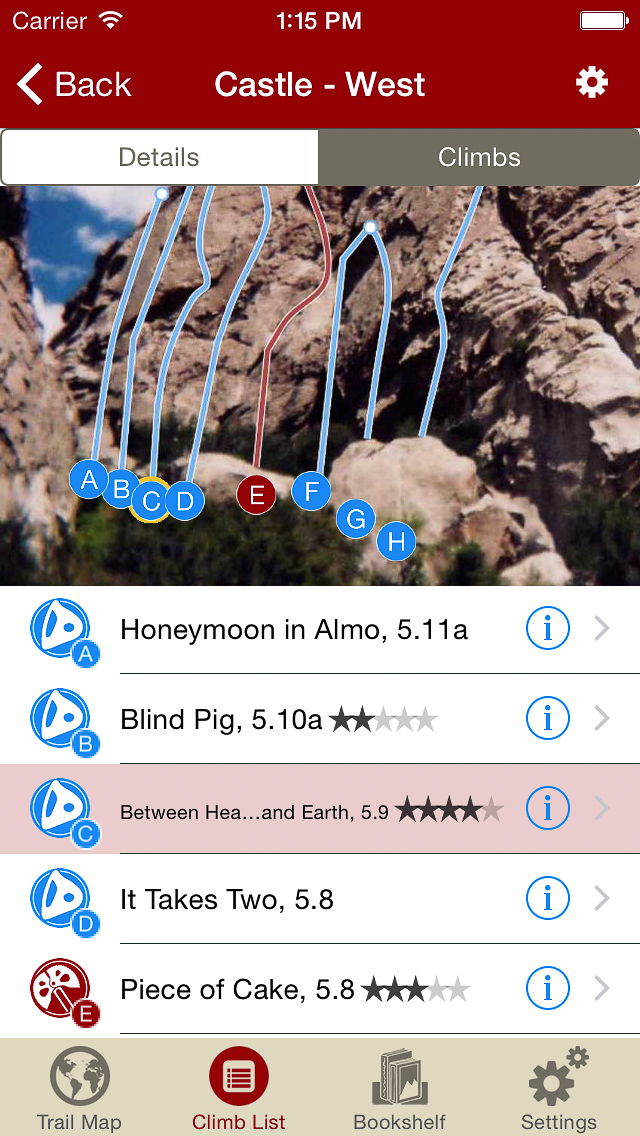Go back to the previous screen

[75, 85]
